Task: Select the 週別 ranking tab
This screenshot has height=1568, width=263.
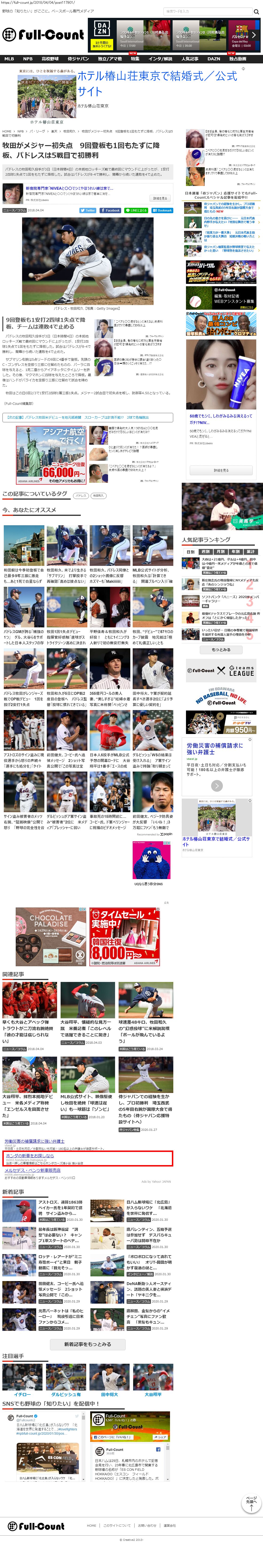Action: click(x=205, y=552)
